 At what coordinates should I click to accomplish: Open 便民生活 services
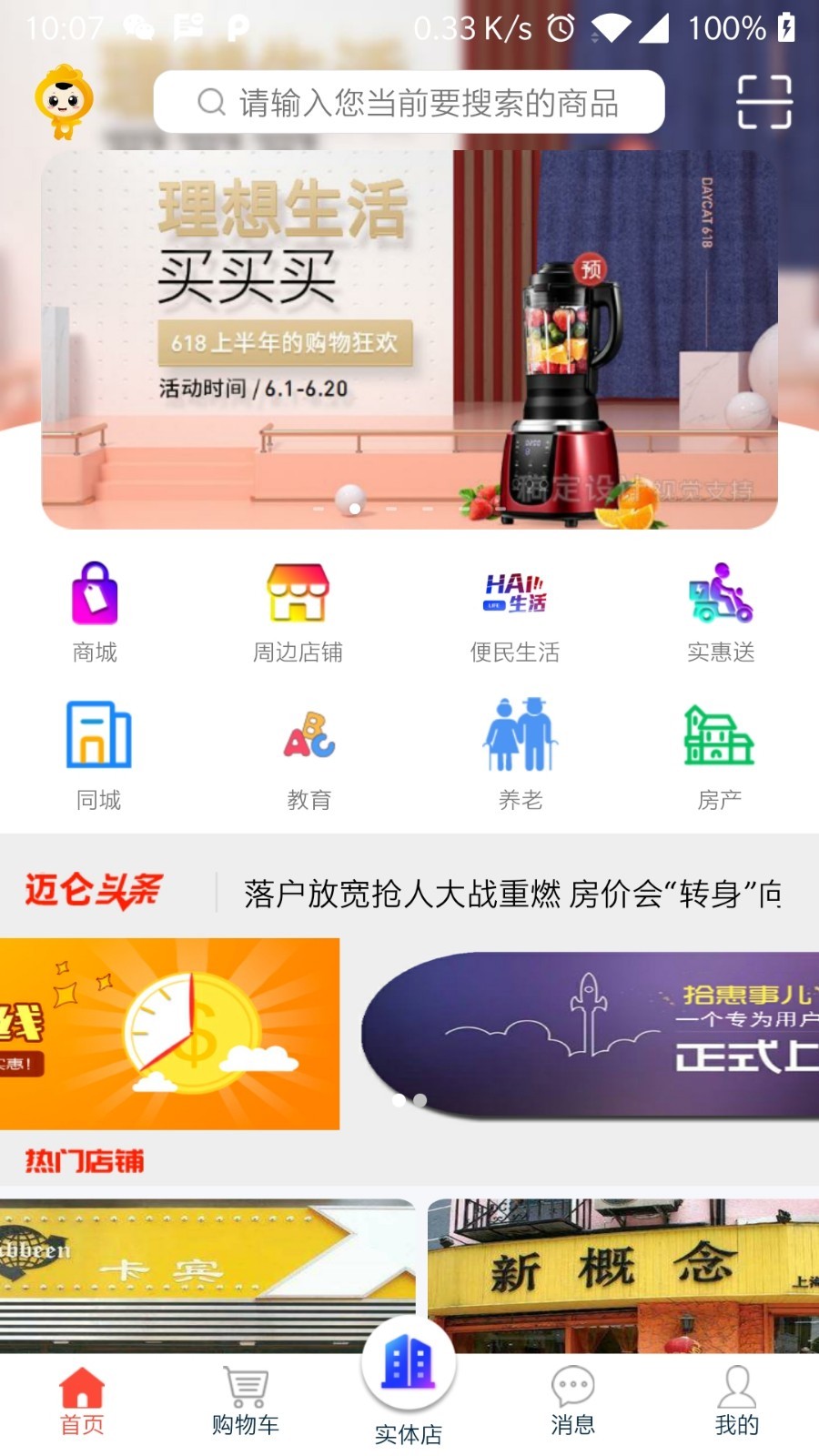click(x=514, y=612)
